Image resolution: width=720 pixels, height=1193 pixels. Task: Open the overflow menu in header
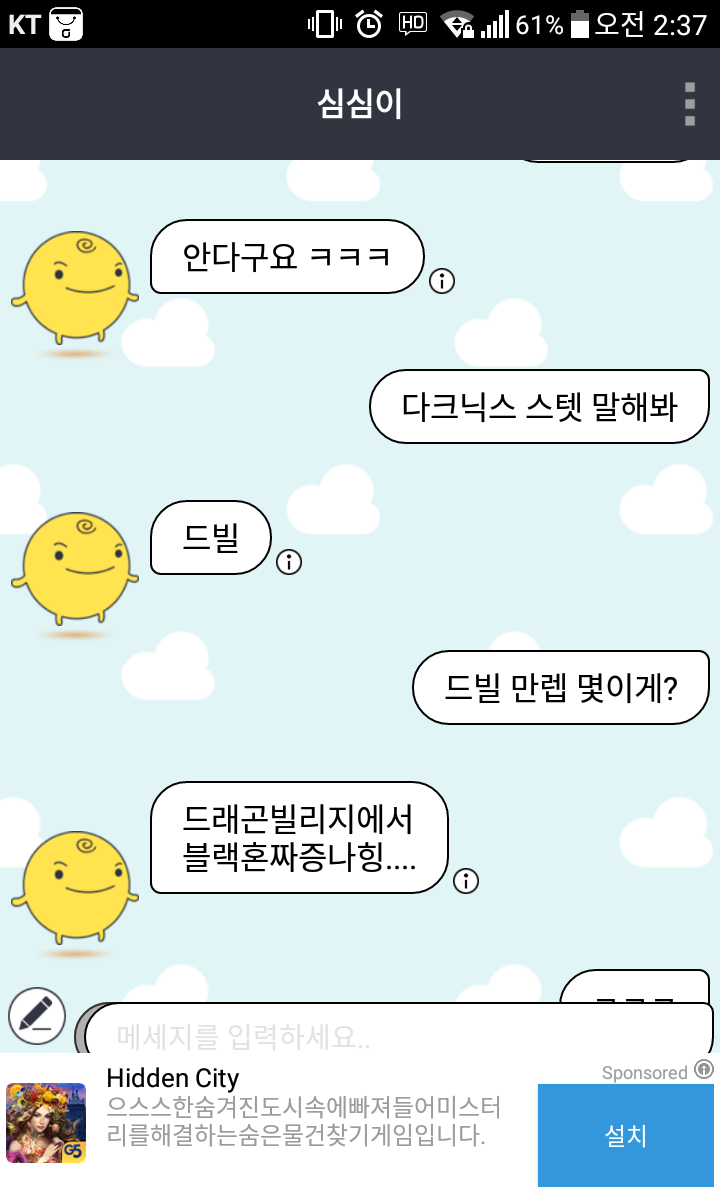[689, 104]
